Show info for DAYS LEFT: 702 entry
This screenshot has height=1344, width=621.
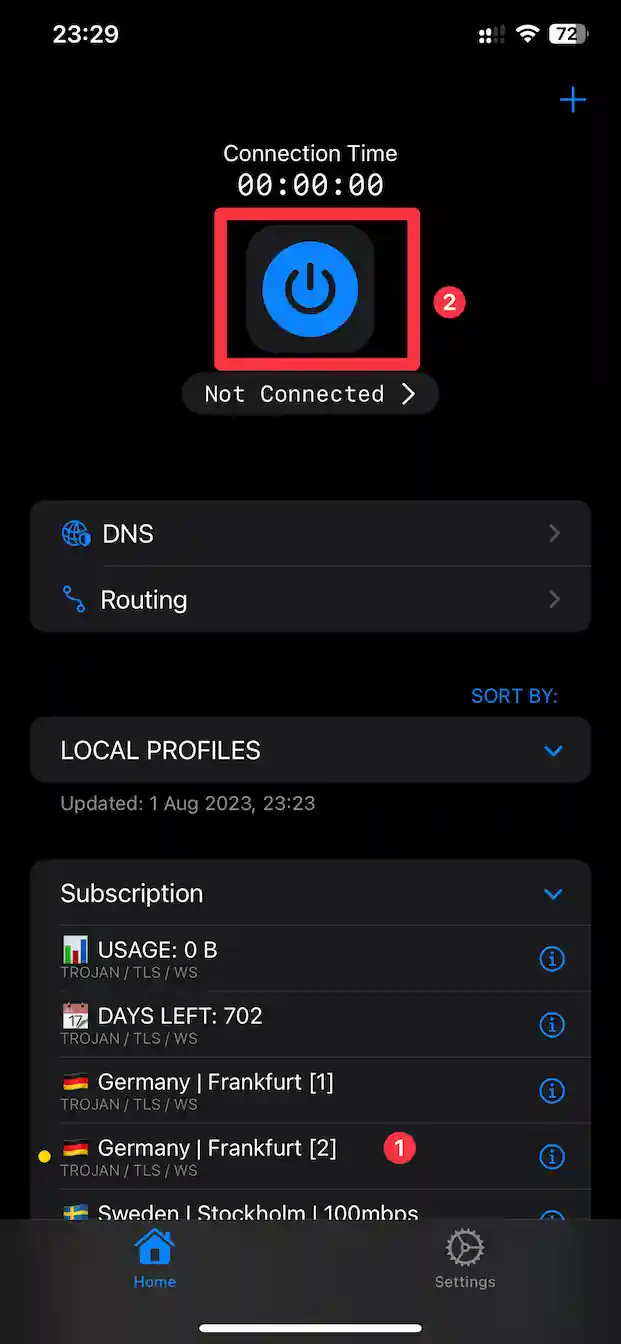[x=552, y=1025]
